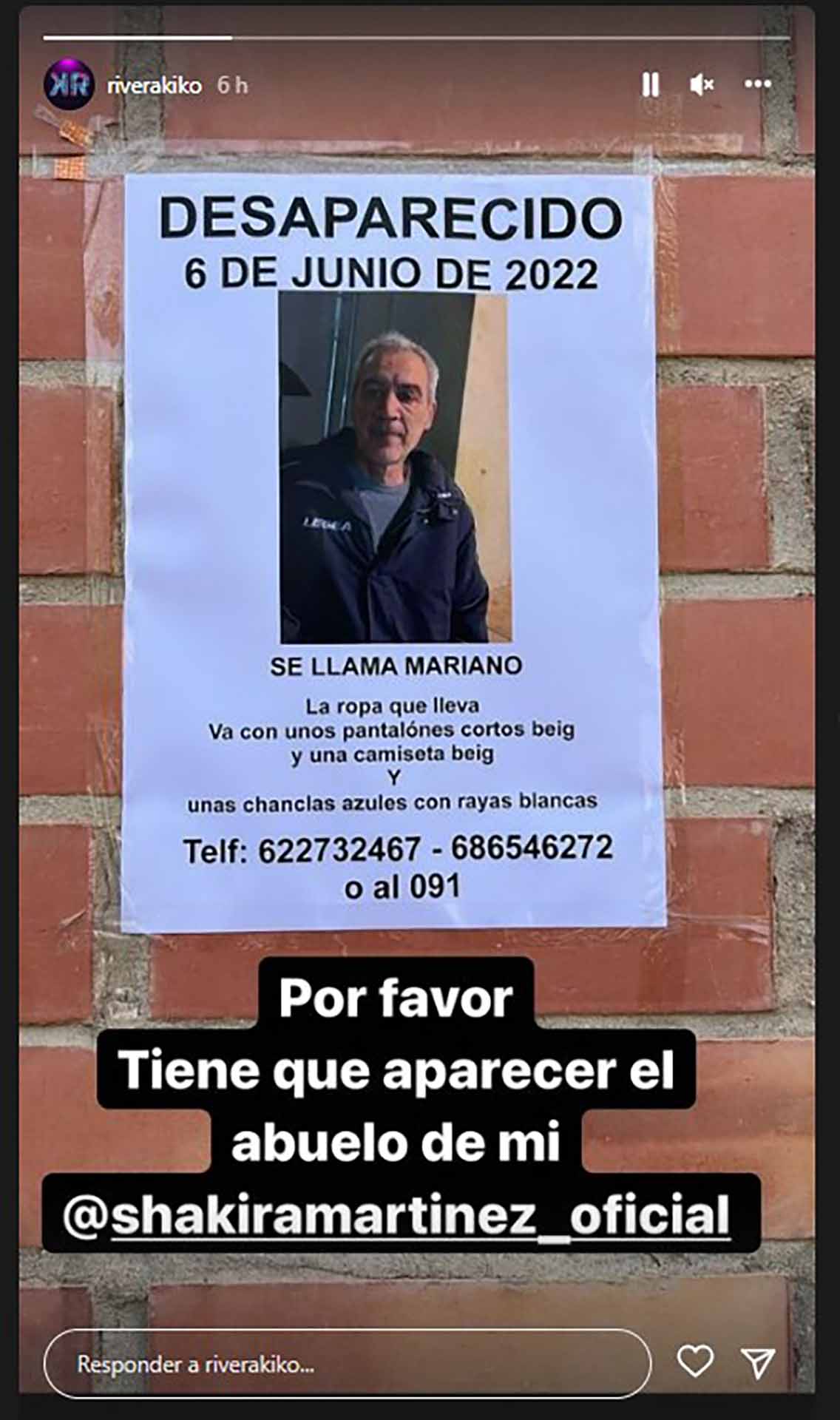Like this story with the heart
The width and height of the screenshot is (840, 1420).
[x=695, y=1362]
